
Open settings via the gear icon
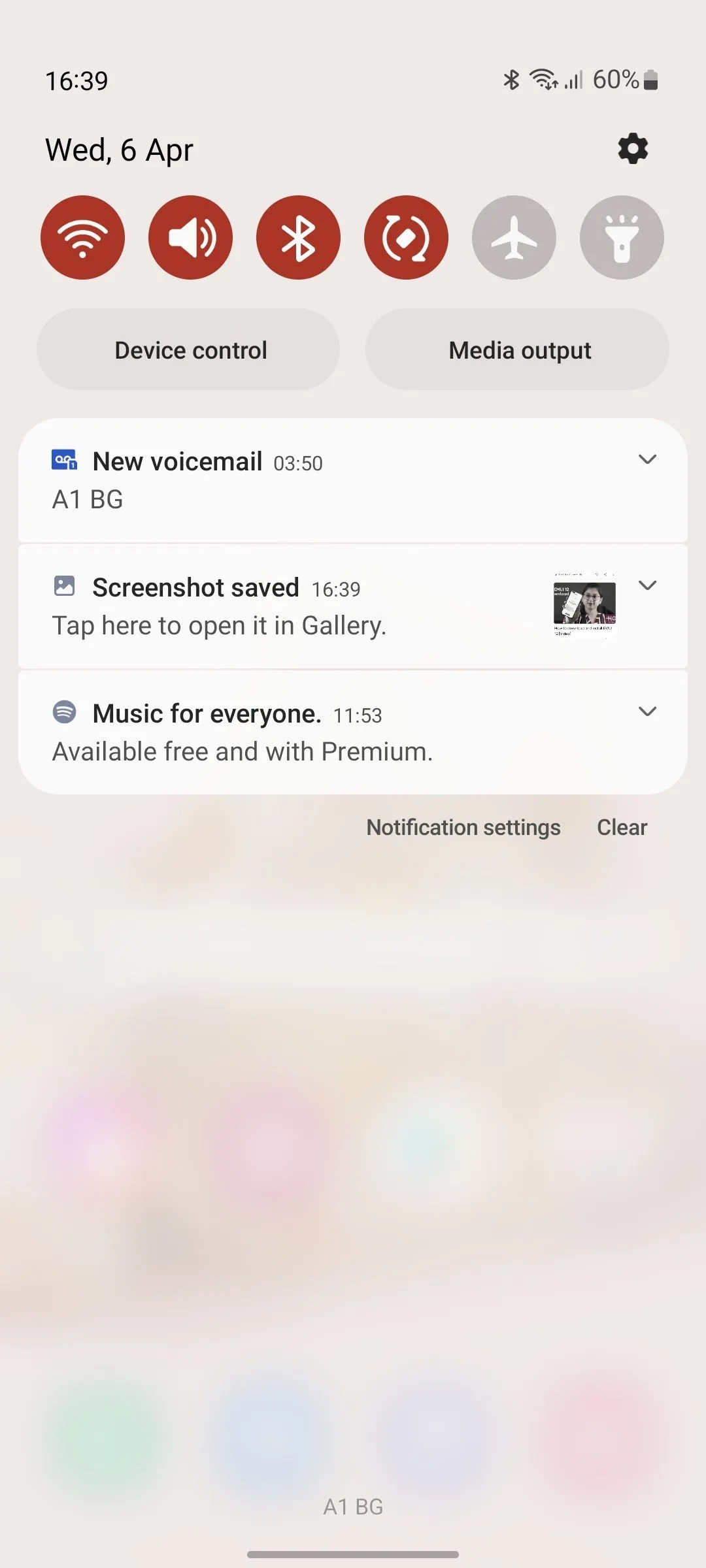pos(633,149)
